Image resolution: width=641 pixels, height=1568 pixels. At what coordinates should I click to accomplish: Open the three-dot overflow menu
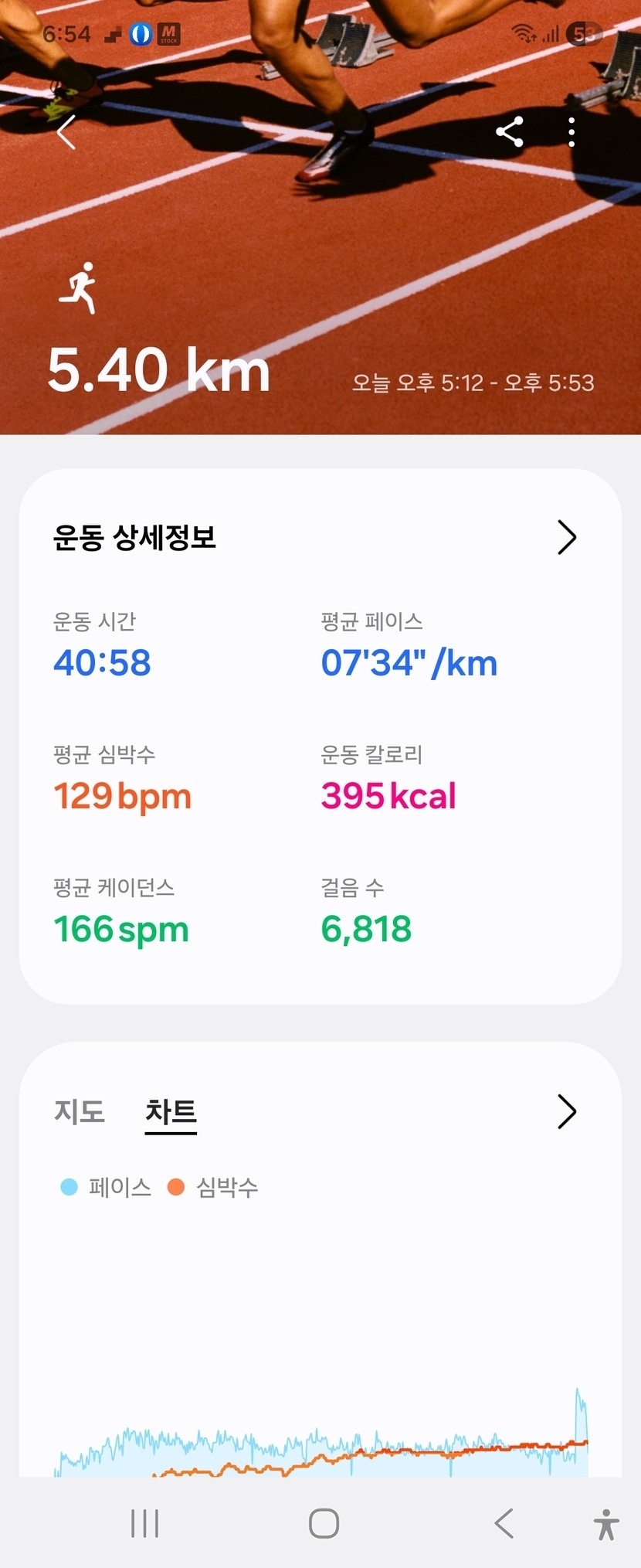coord(571,132)
